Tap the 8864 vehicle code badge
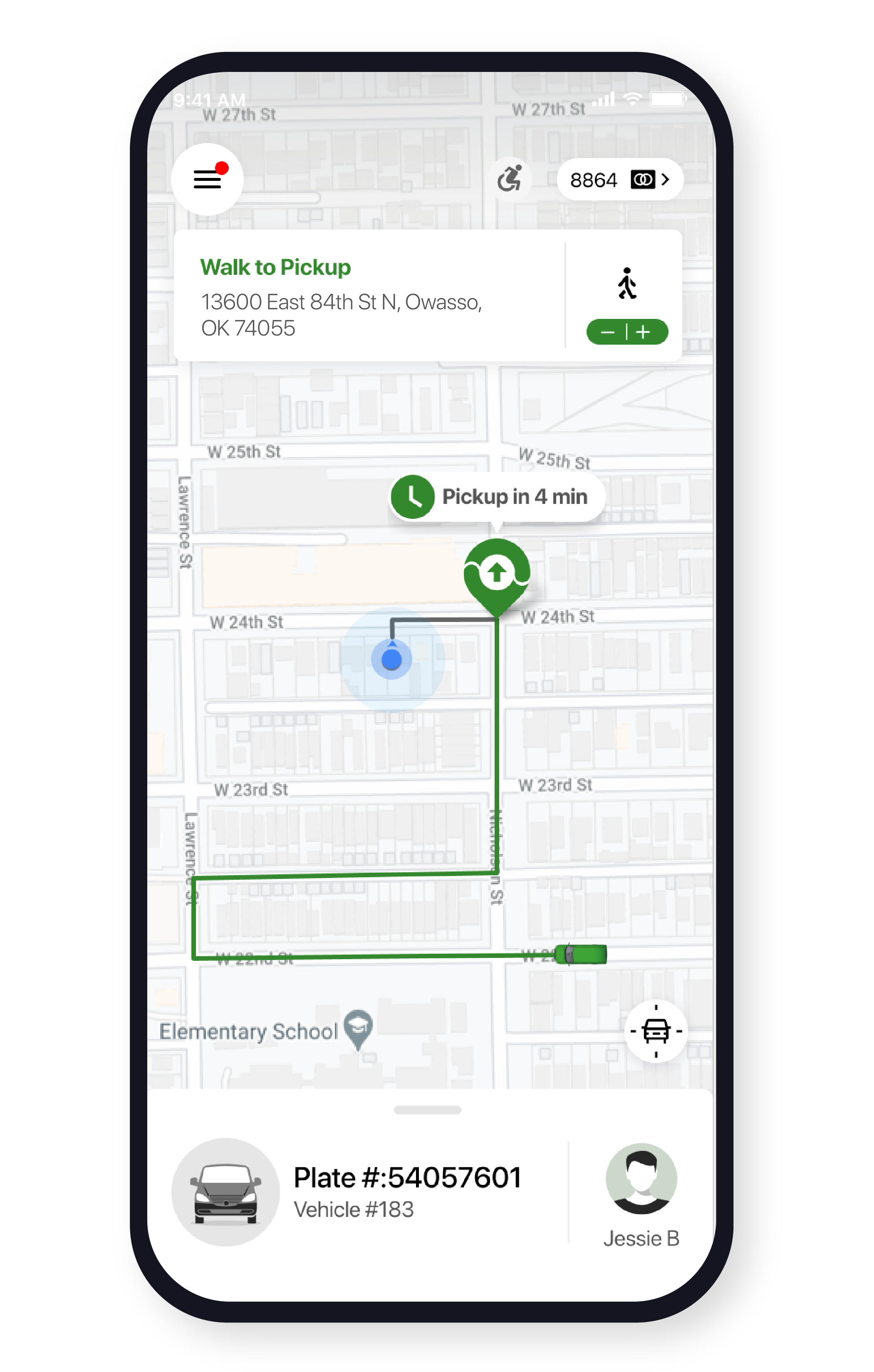 (x=594, y=180)
